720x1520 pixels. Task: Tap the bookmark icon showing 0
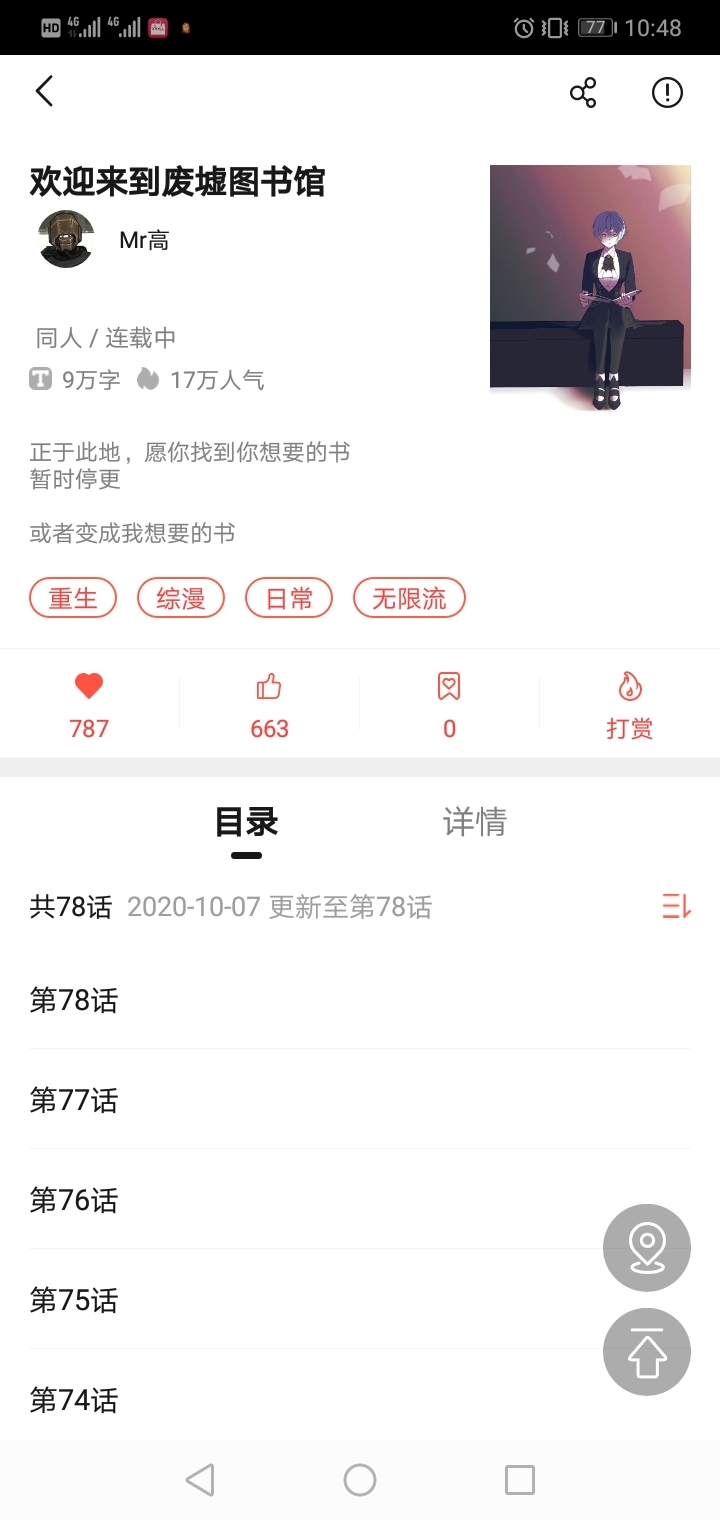(x=449, y=704)
